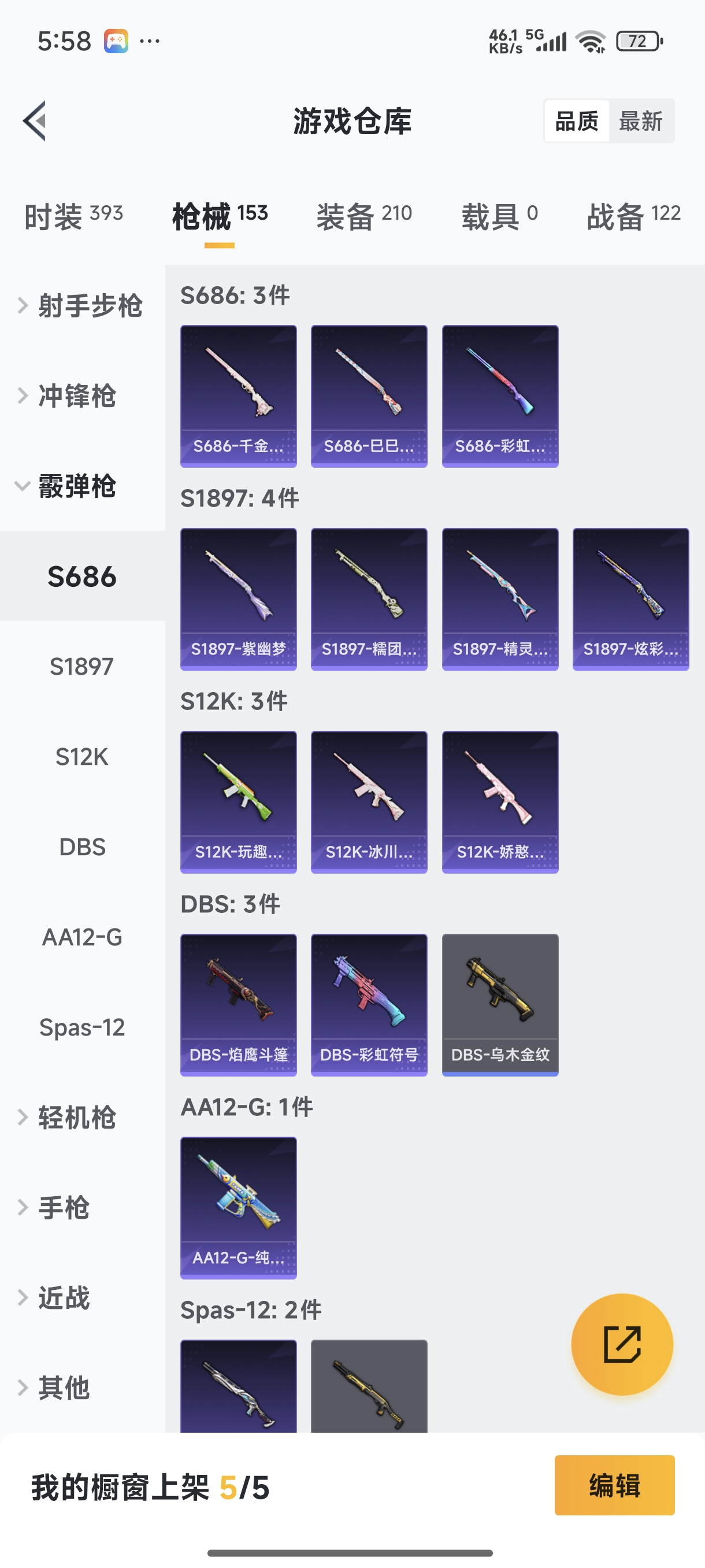View the DBS-乌木金纹 skin
This screenshot has height=1568, width=705.
pyautogui.click(x=500, y=1004)
